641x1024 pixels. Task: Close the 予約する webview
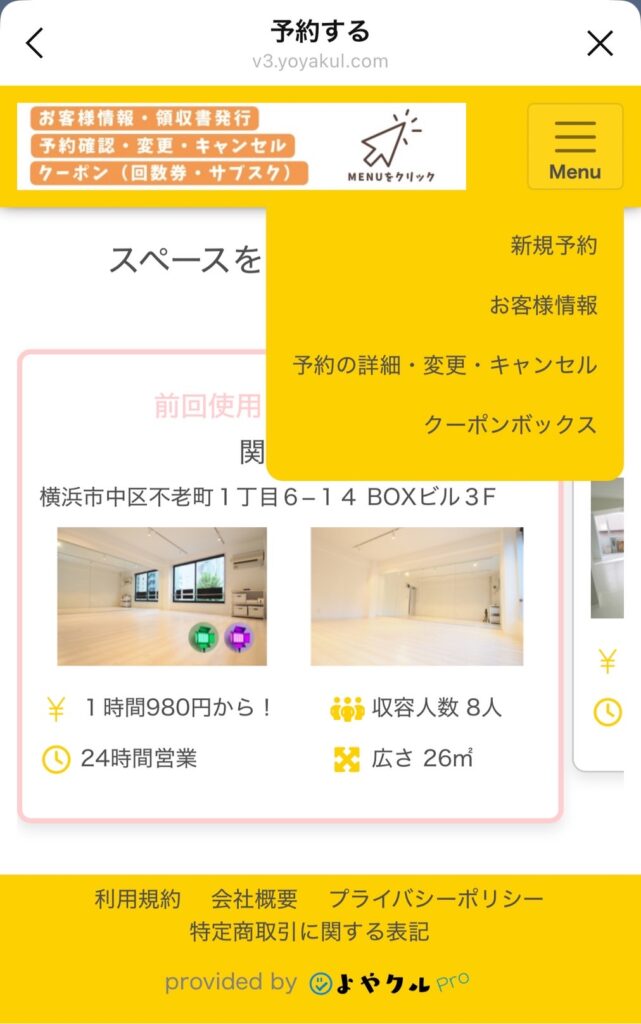[600, 43]
